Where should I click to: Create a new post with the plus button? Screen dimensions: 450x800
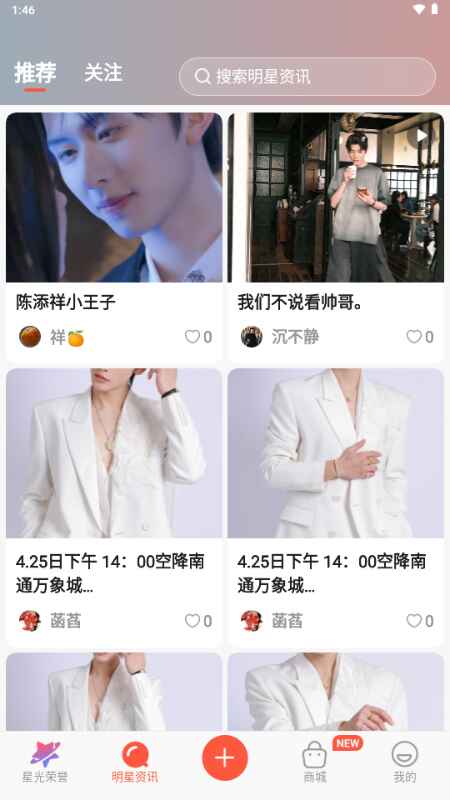[225, 758]
